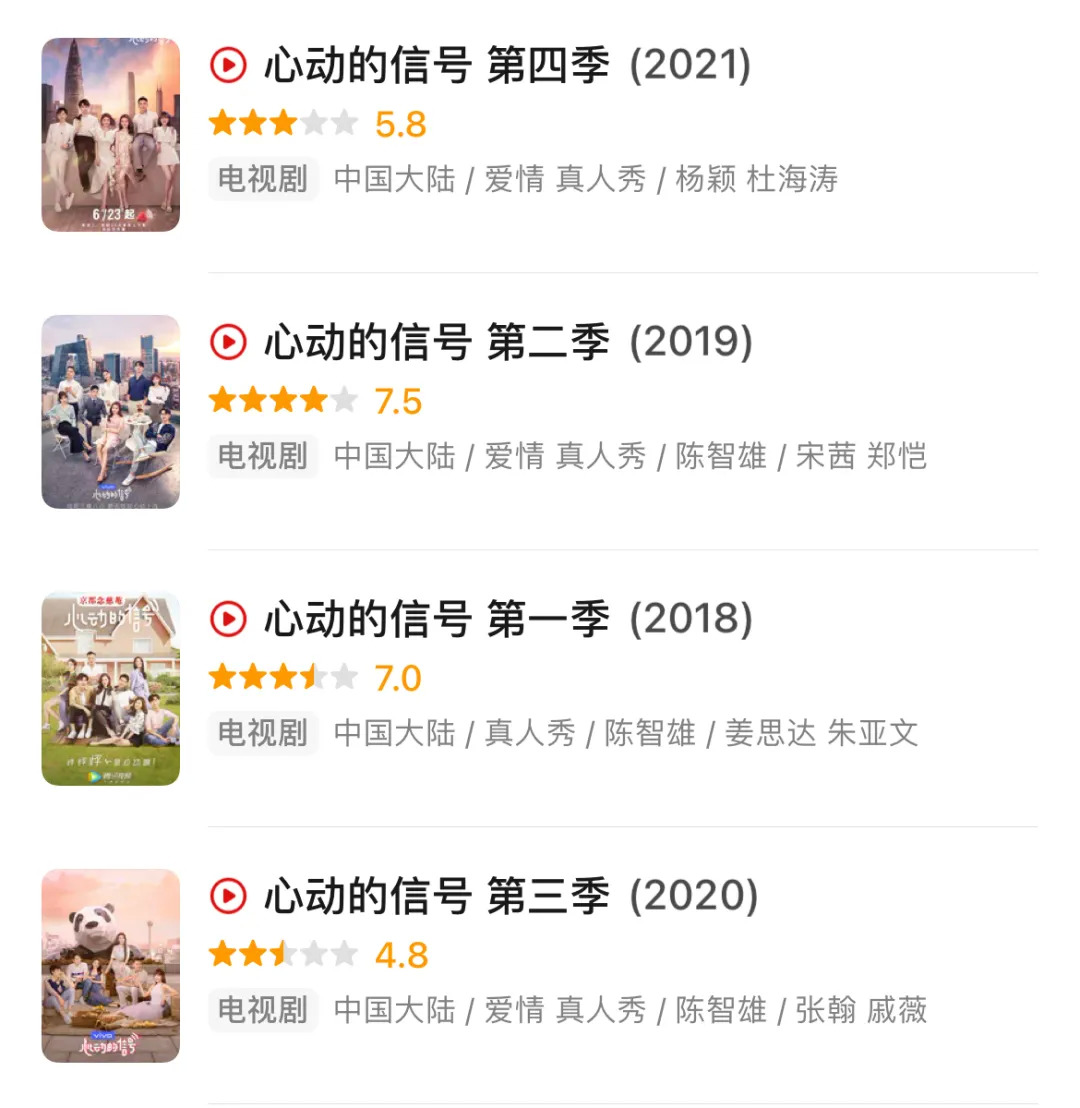Open 心动的信号 第四季 (2021) result
The height and width of the screenshot is (1108, 1080).
[x=507, y=67]
